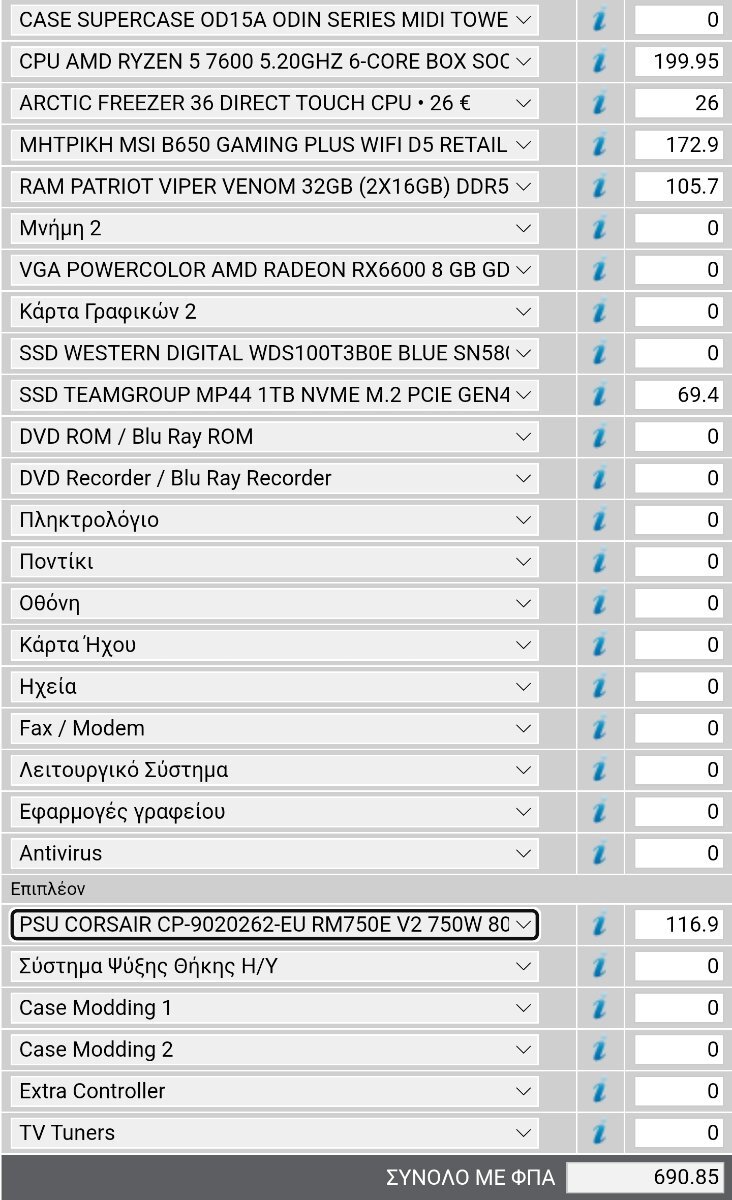Open the Λειτουργικό Σύστημα dropdown
732x1200 pixels.
pyautogui.click(x=275, y=770)
